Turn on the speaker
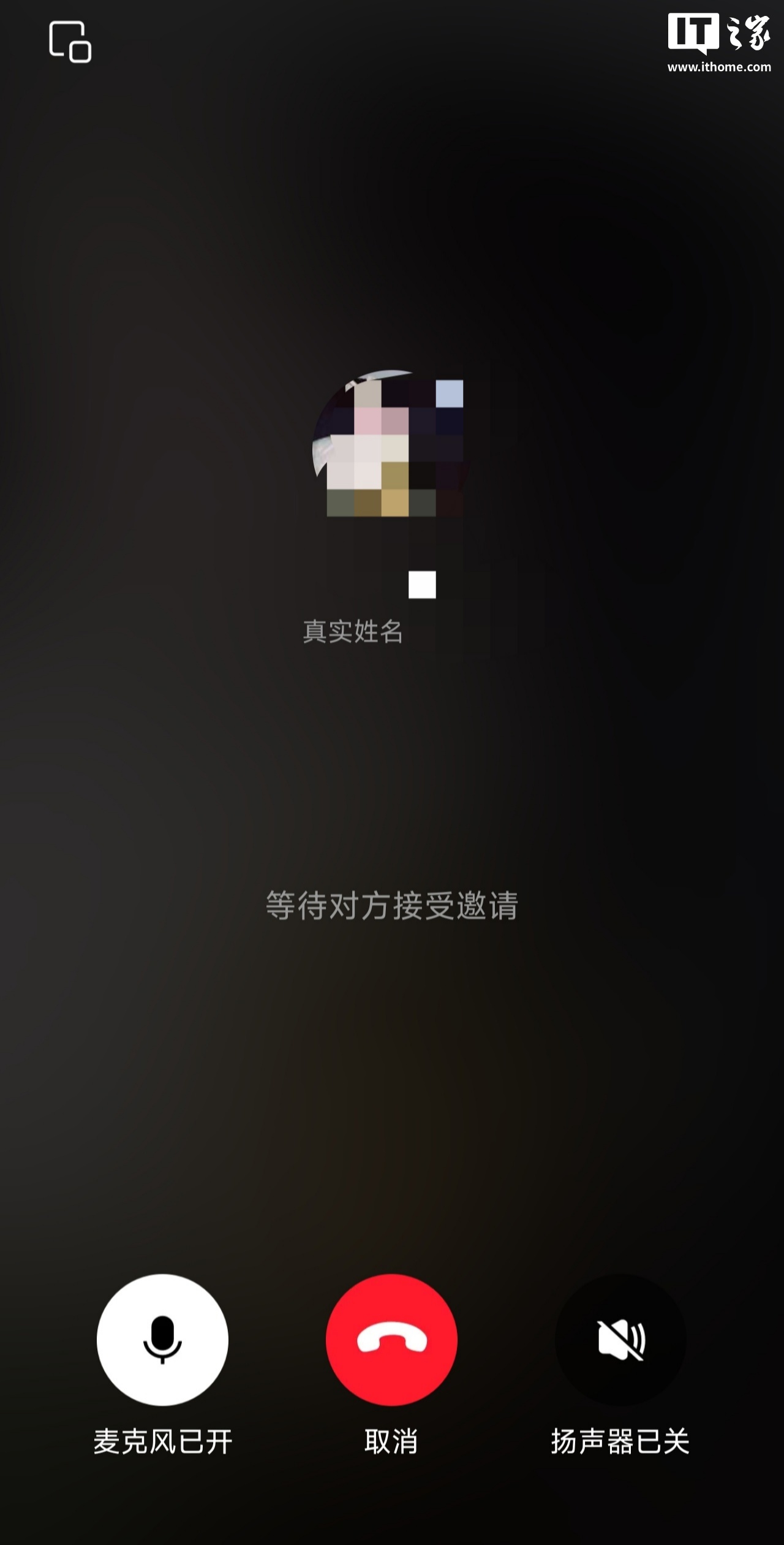Viewport: 784px width, 1545px height. (x=620, y=1339)
